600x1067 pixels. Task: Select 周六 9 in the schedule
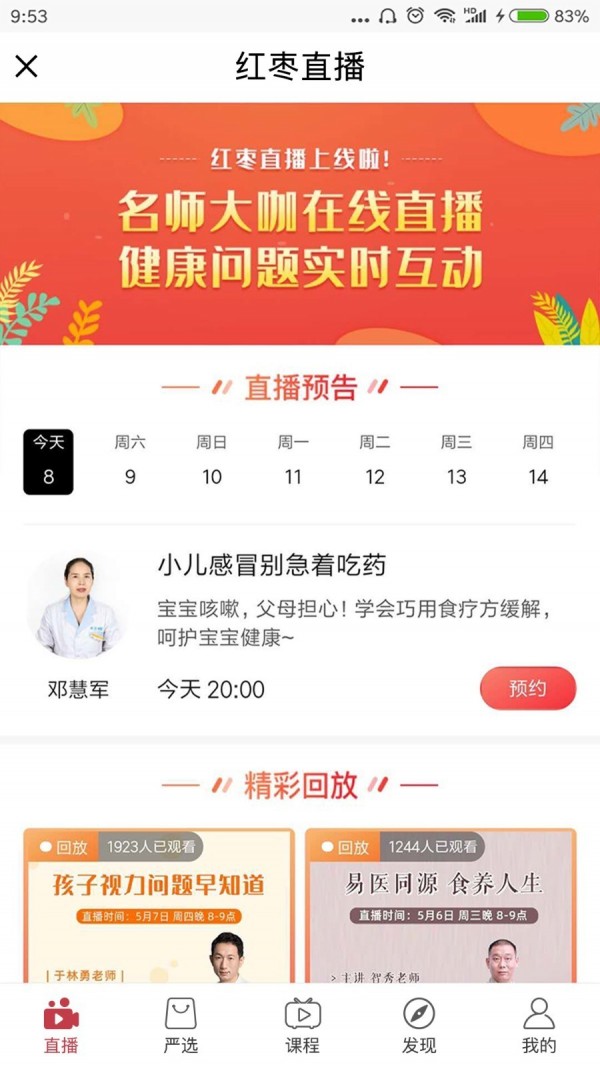point(130,462)
